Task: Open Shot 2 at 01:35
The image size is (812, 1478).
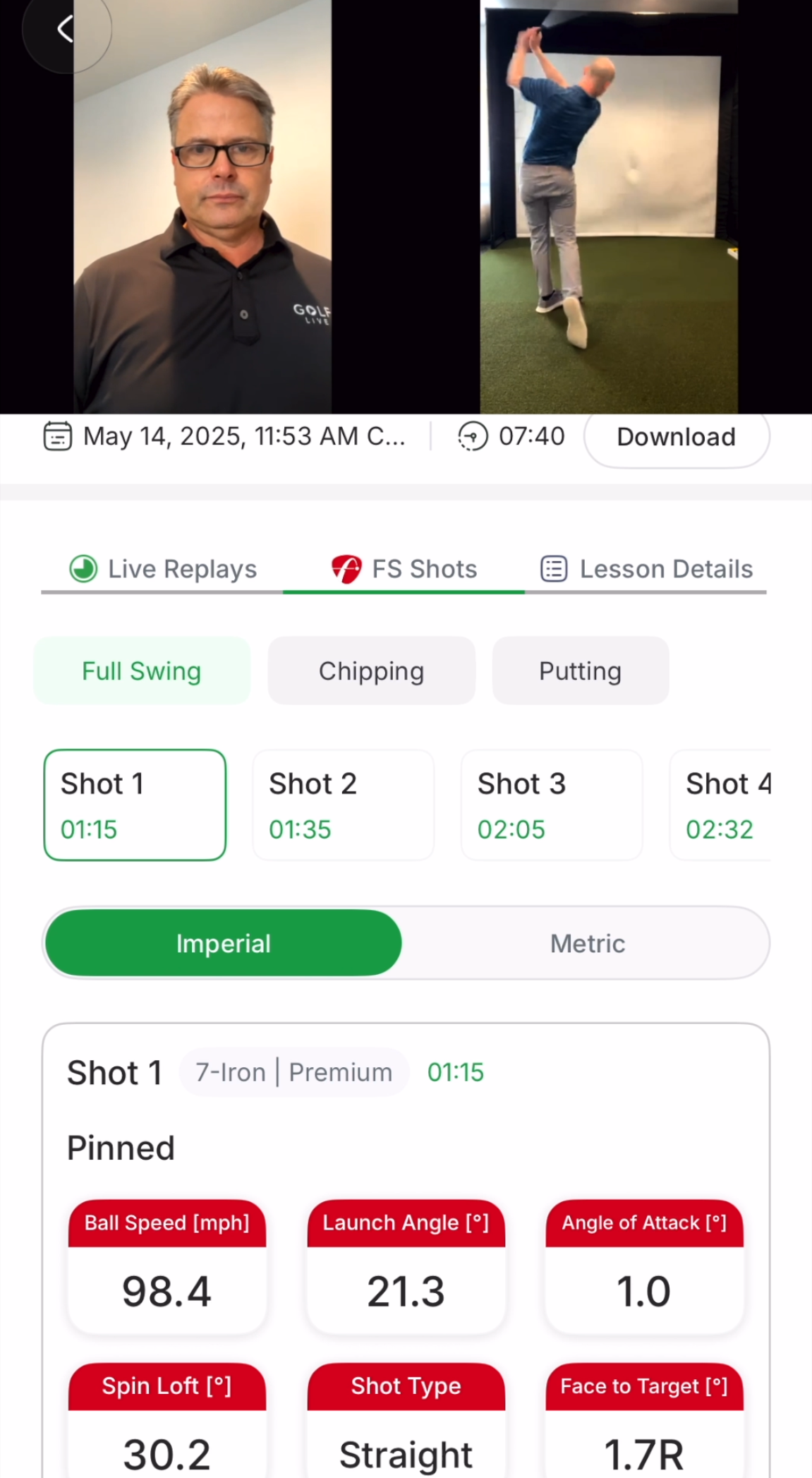Action: [343, 805]
